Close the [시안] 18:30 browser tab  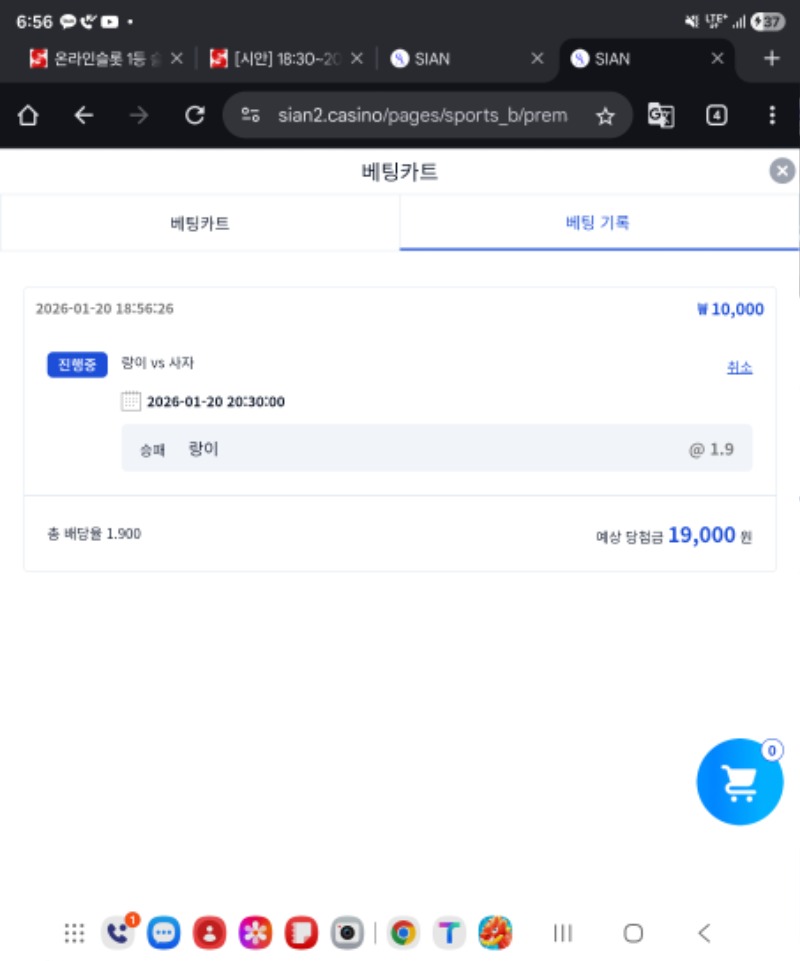click(356, 59)
